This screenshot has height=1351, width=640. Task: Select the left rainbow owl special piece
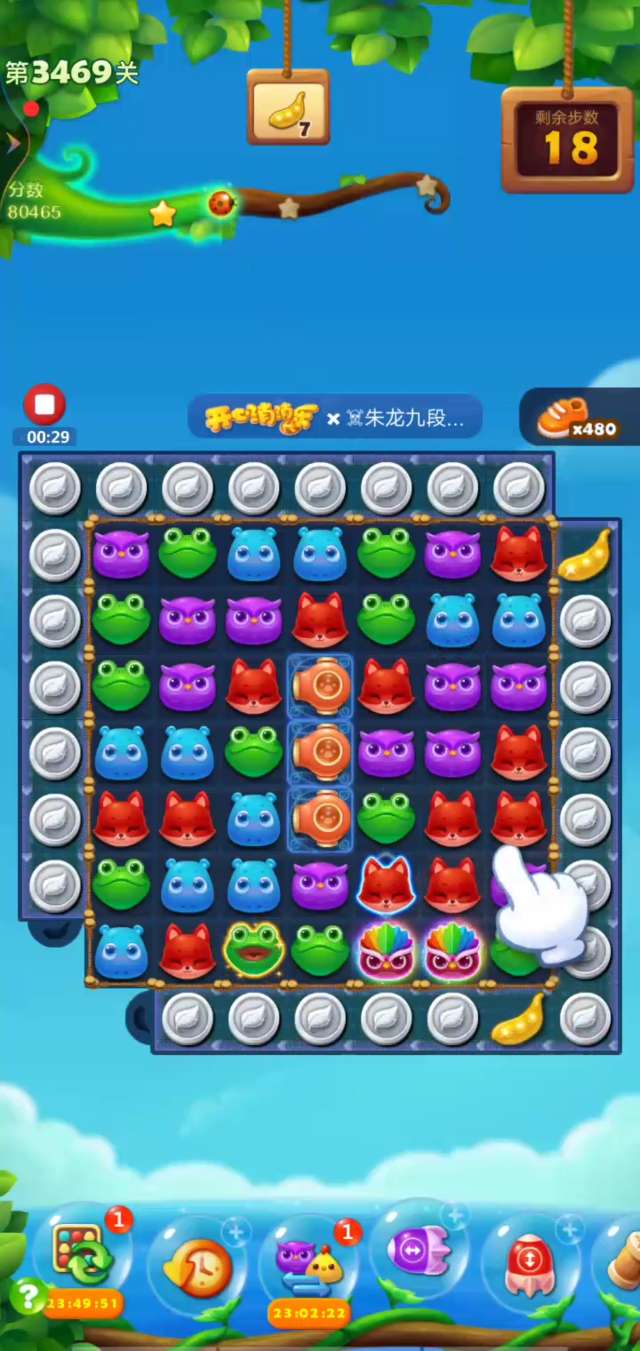[x=387, y=951]
